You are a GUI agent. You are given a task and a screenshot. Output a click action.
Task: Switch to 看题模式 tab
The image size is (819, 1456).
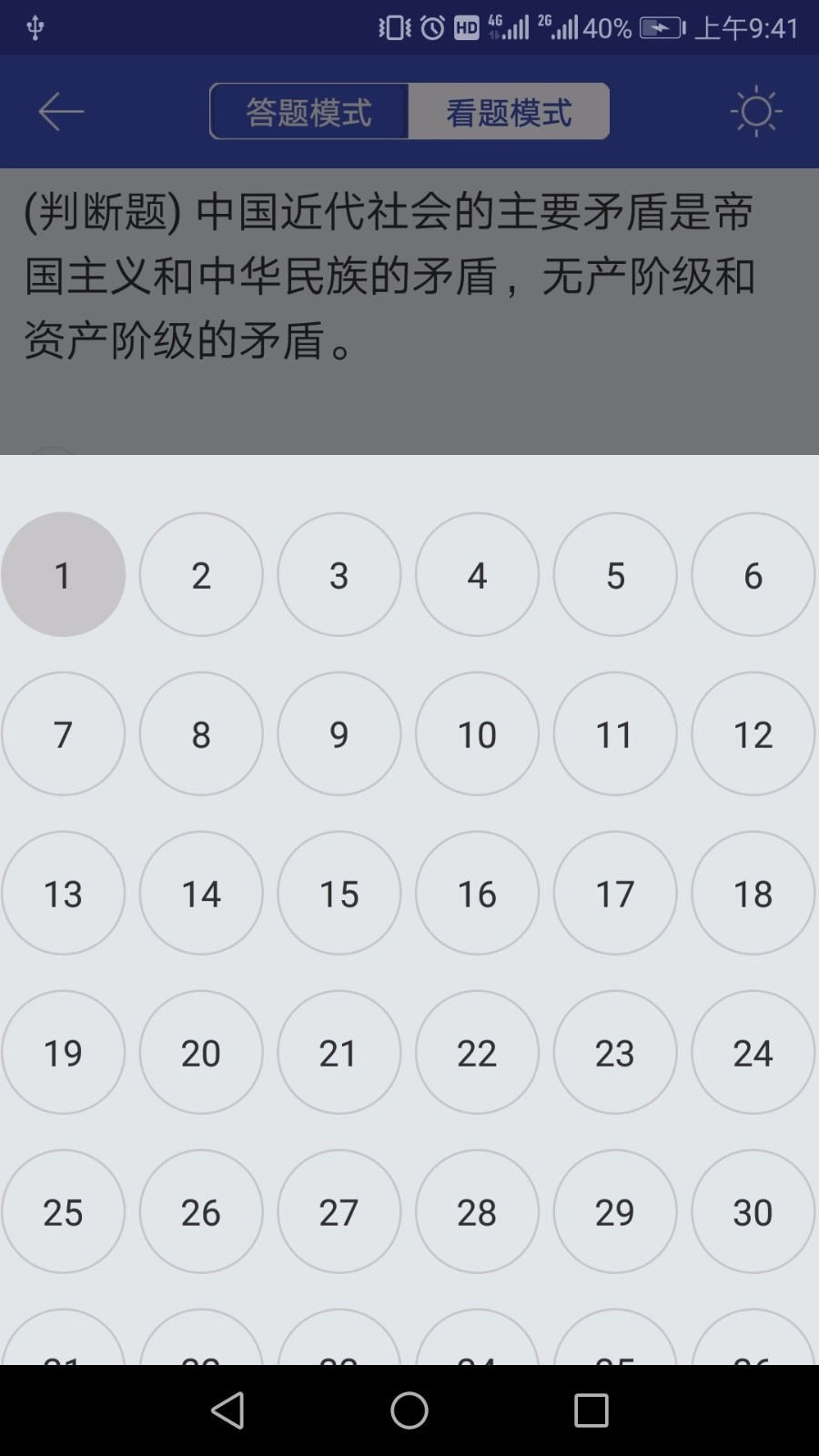tap(510, 111)
